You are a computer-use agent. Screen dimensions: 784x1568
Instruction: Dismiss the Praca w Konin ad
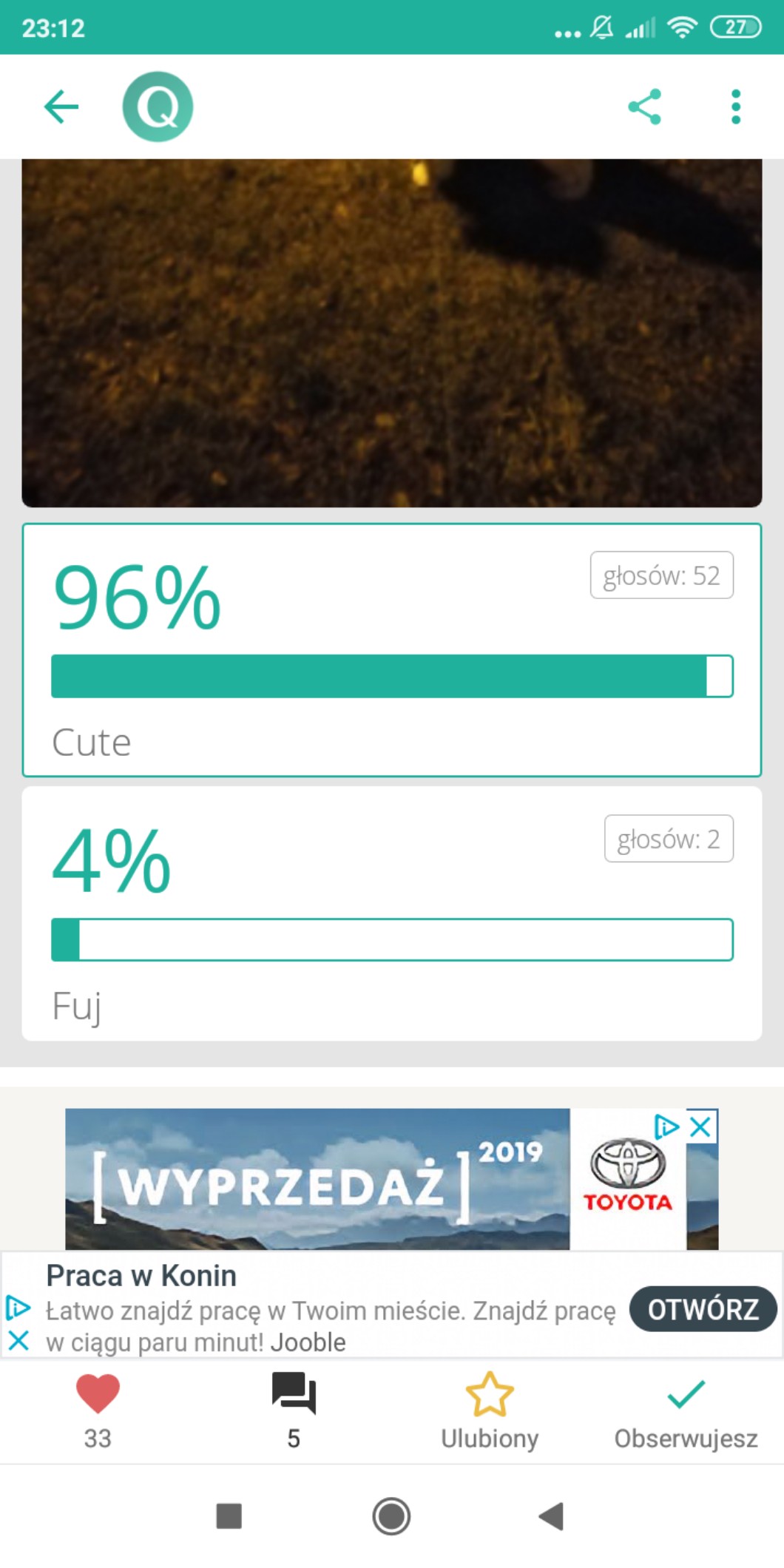point(18,1340)
